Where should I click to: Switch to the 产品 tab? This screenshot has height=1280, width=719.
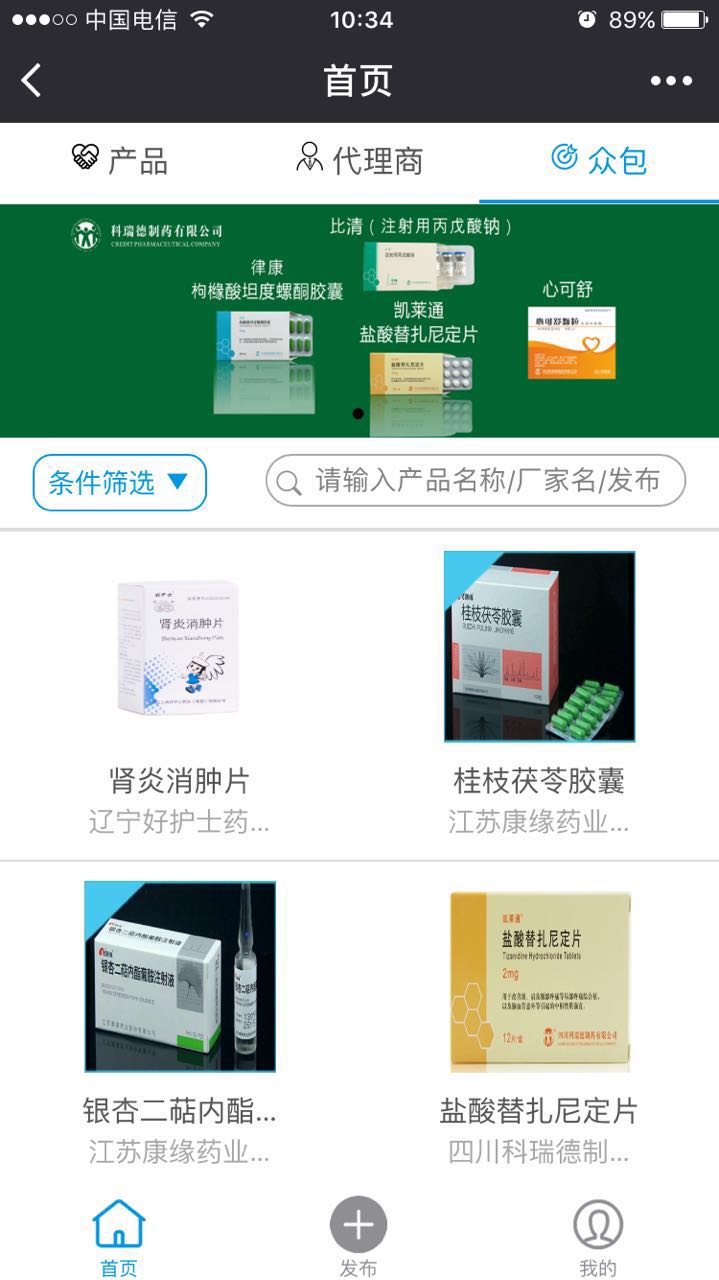pyautogui.click(x=120, y=160)
